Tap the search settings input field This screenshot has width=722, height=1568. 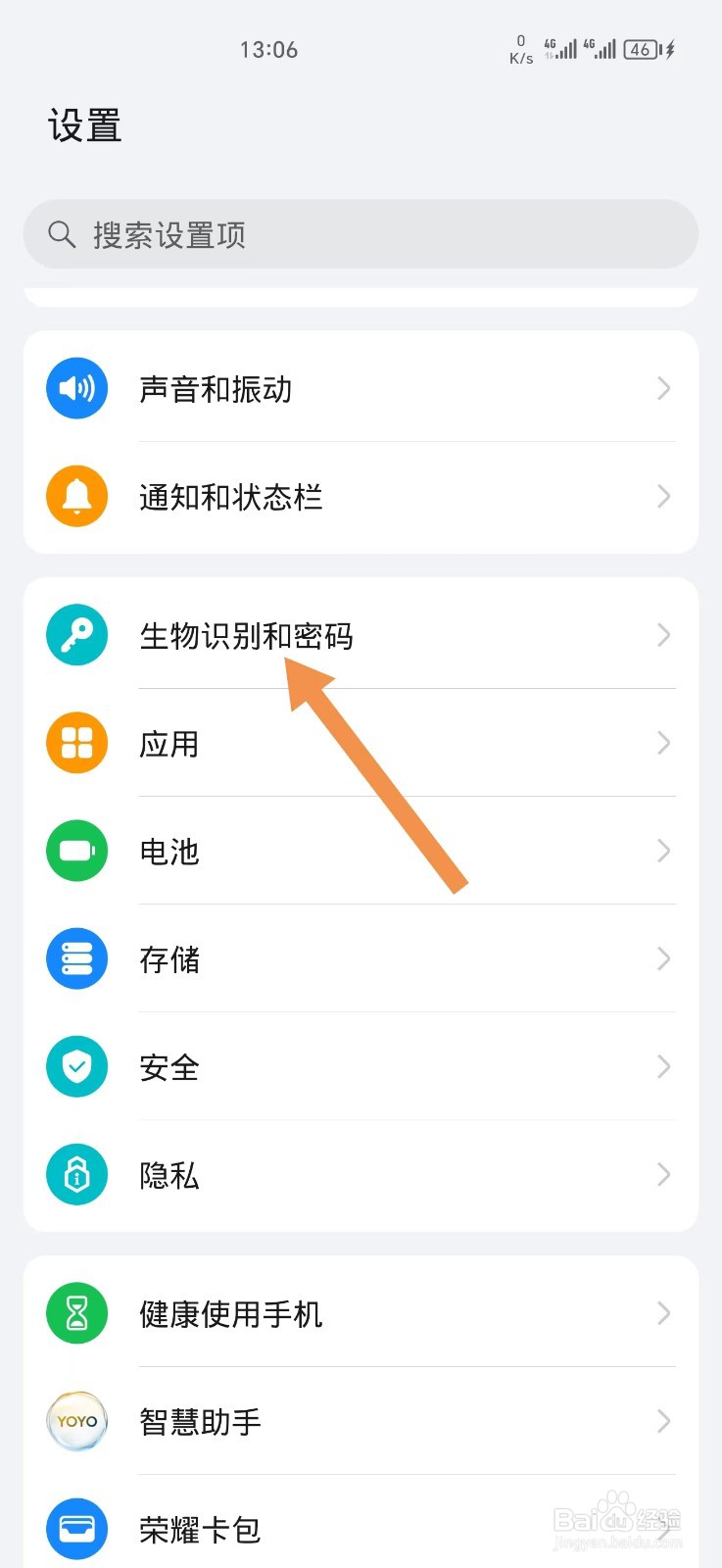click(x=361, y=234)
